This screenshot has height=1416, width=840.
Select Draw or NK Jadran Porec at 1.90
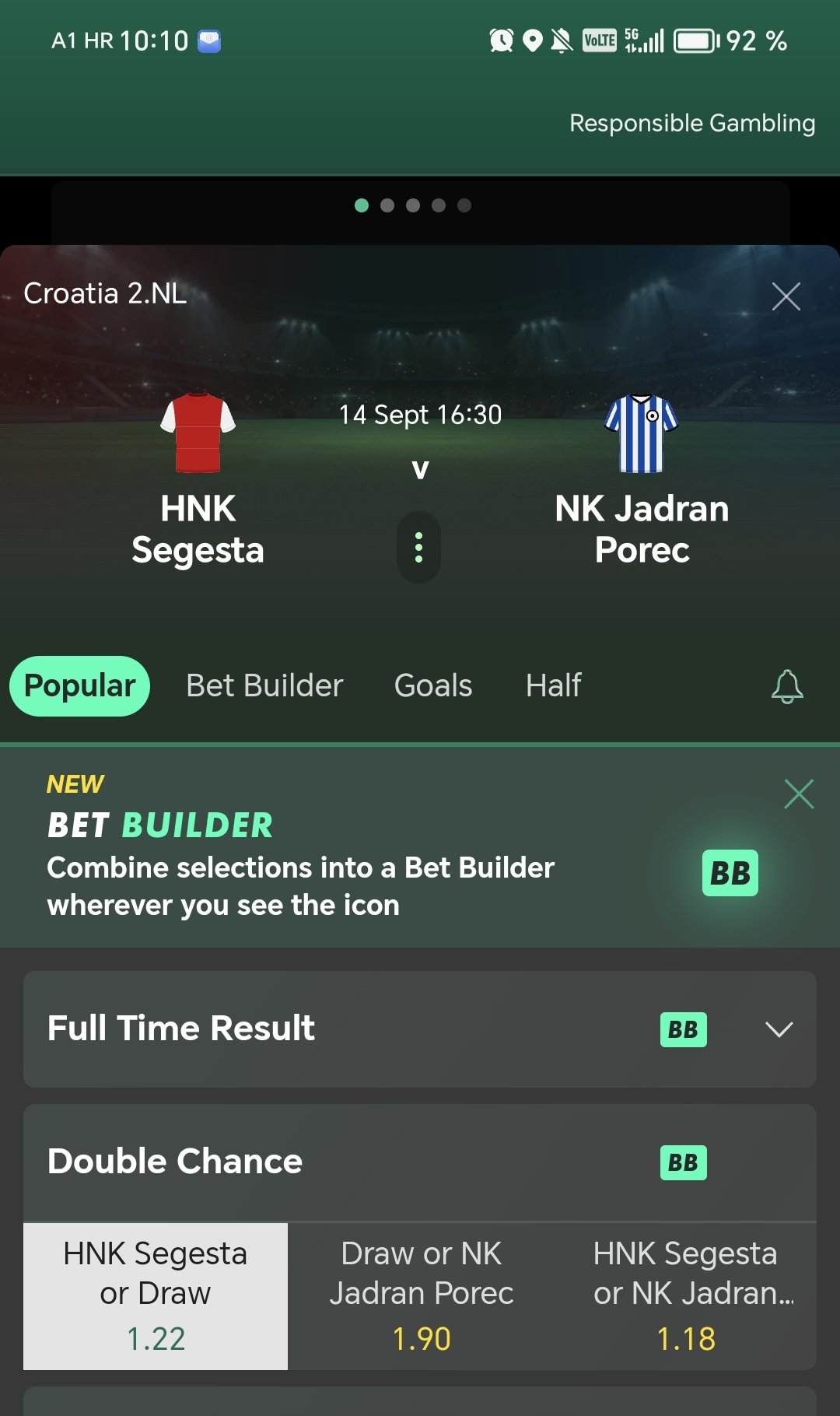(421, 1296)
